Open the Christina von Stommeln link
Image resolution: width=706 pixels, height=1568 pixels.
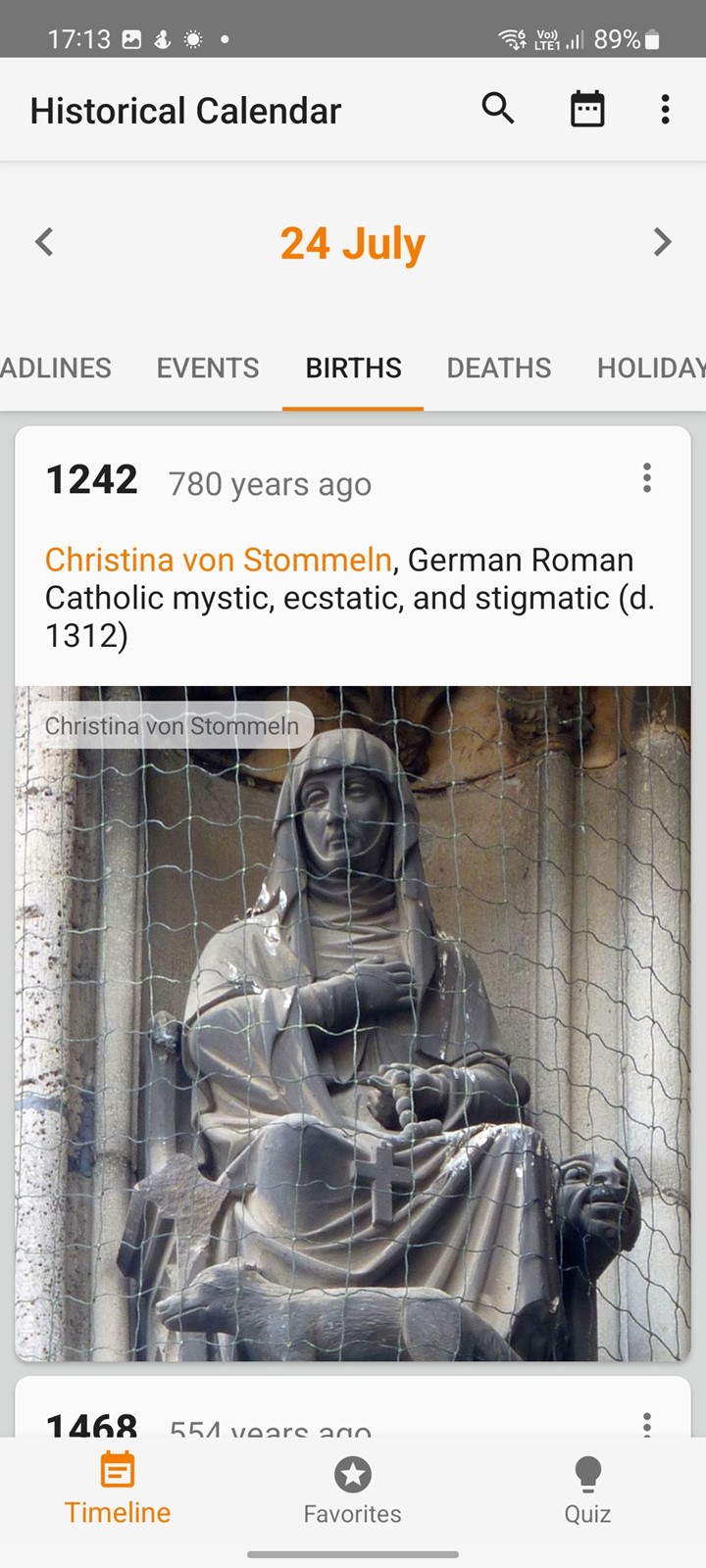coord(219,560)
